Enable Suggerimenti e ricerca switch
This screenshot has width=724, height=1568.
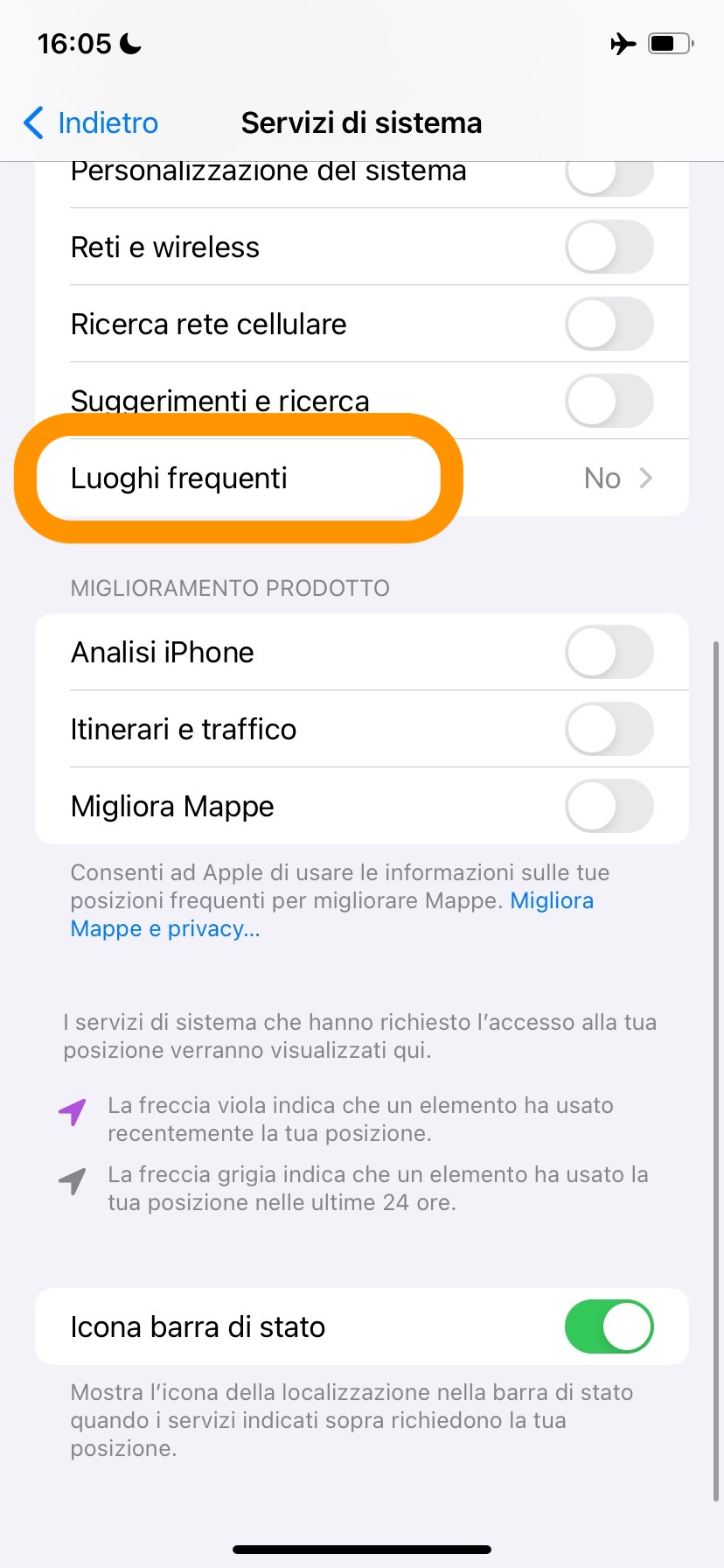tap(609, 402)
